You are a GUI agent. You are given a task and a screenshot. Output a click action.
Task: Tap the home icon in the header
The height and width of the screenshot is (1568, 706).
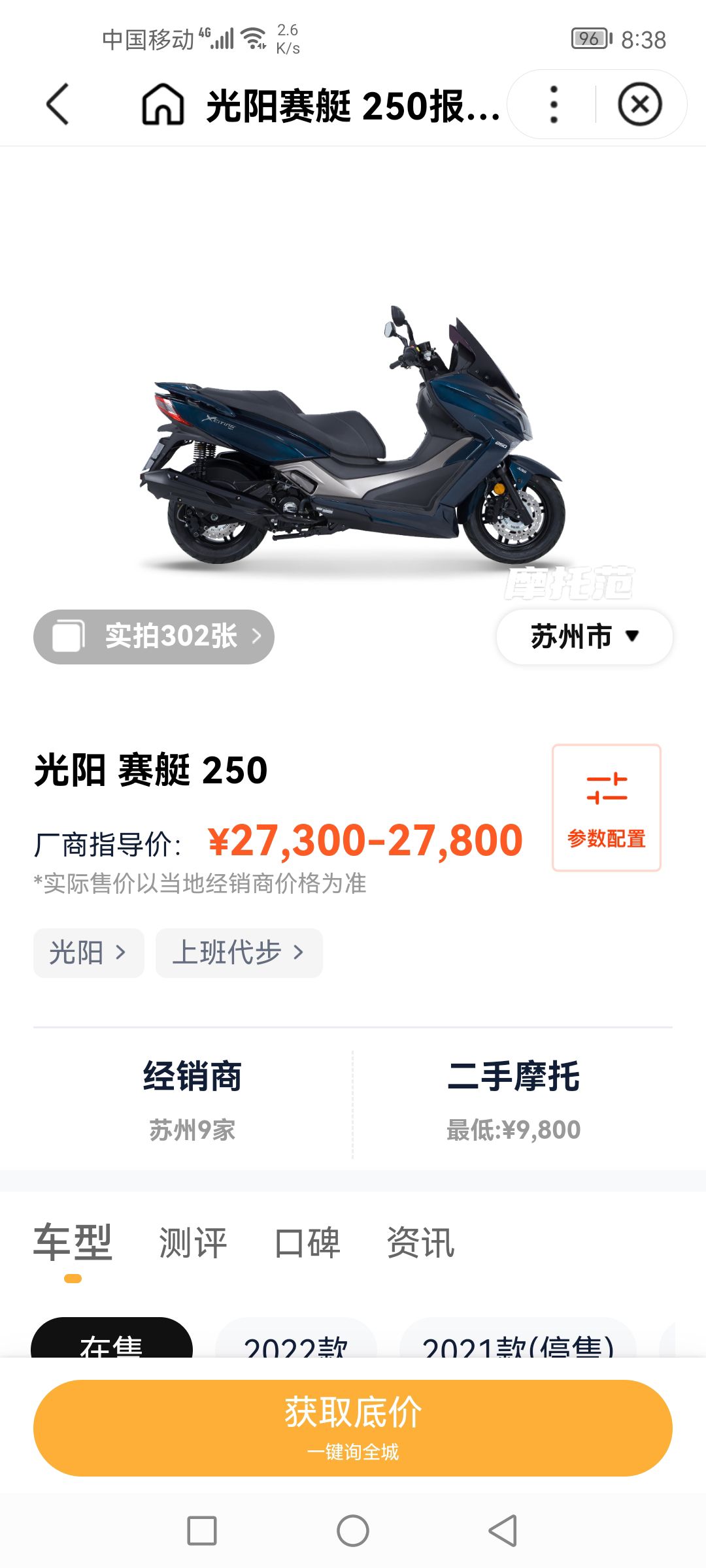pyautogui.click(x=163, y=105)
